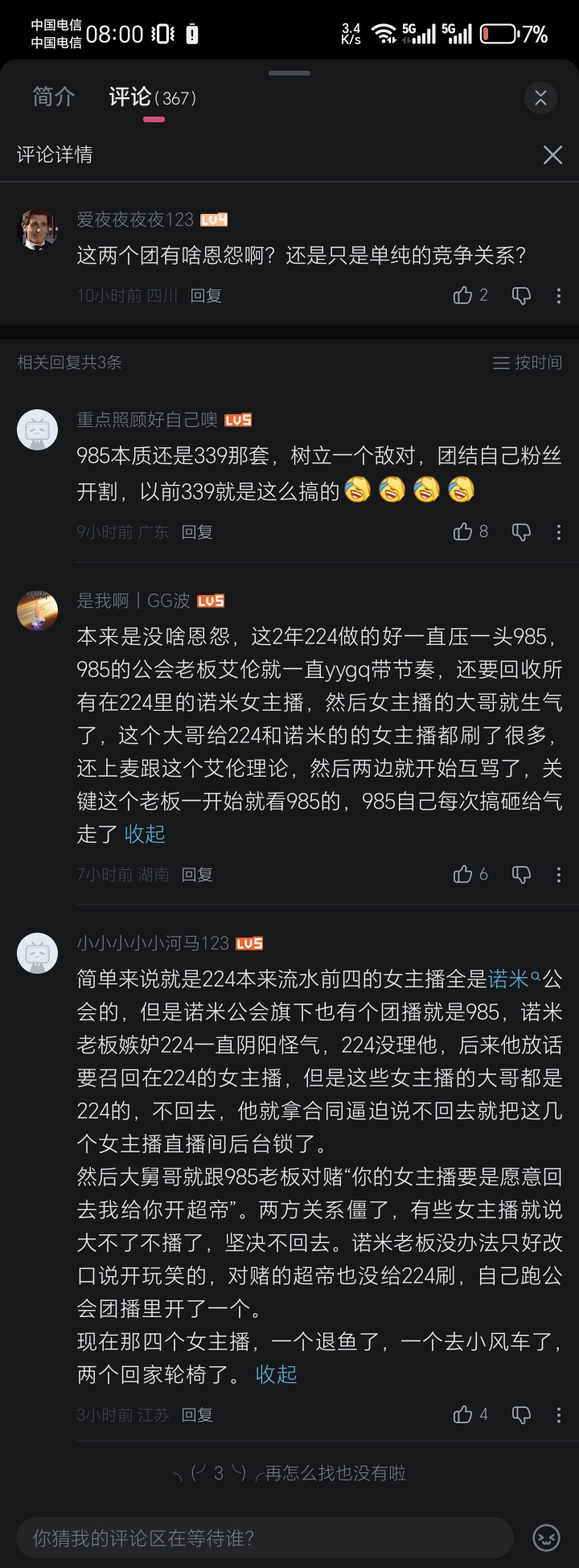579x1568 pixels.
Task: Like the reply from 是我啊丨GG波
Action: (x=463, y=874)
